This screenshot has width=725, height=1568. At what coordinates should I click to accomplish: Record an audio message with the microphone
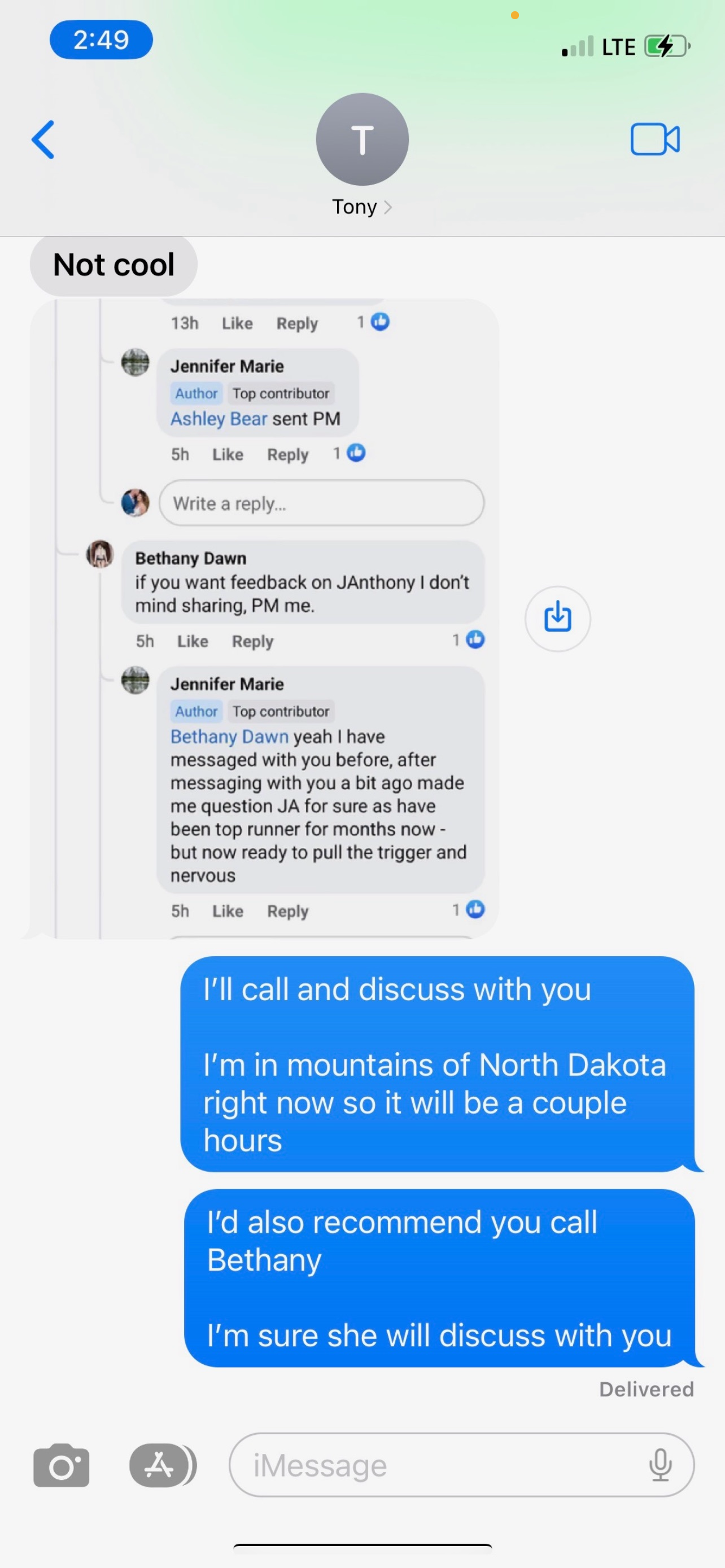660,1465
